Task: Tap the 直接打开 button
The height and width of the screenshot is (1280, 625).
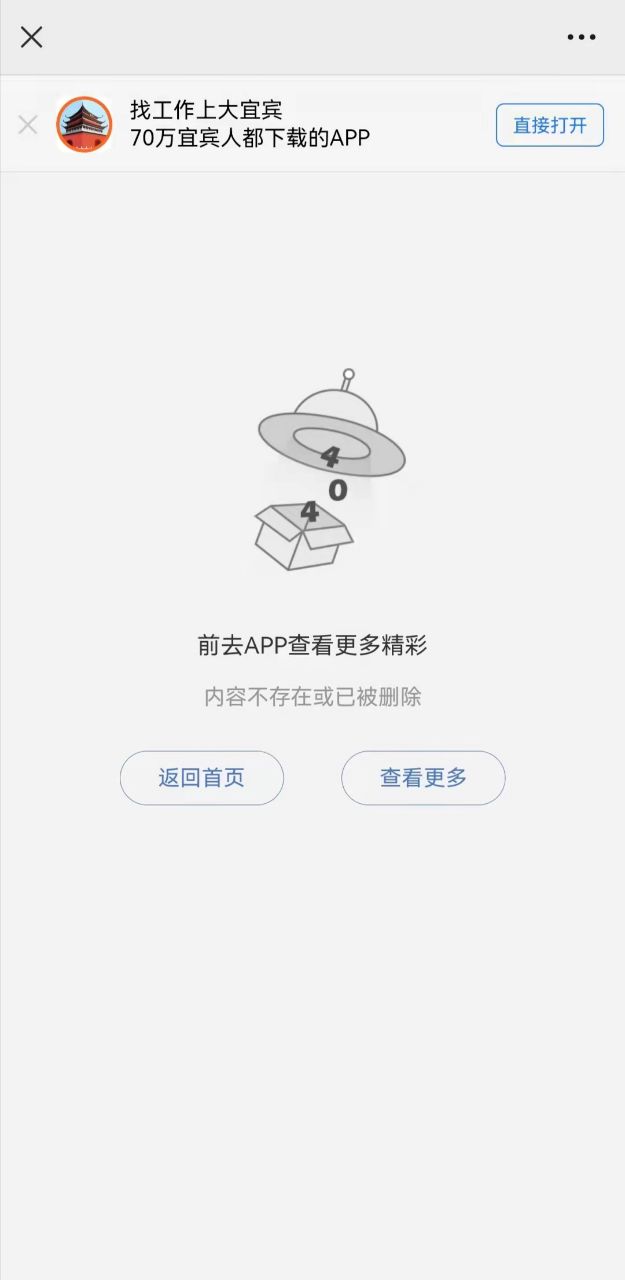Action: [549, 125]
